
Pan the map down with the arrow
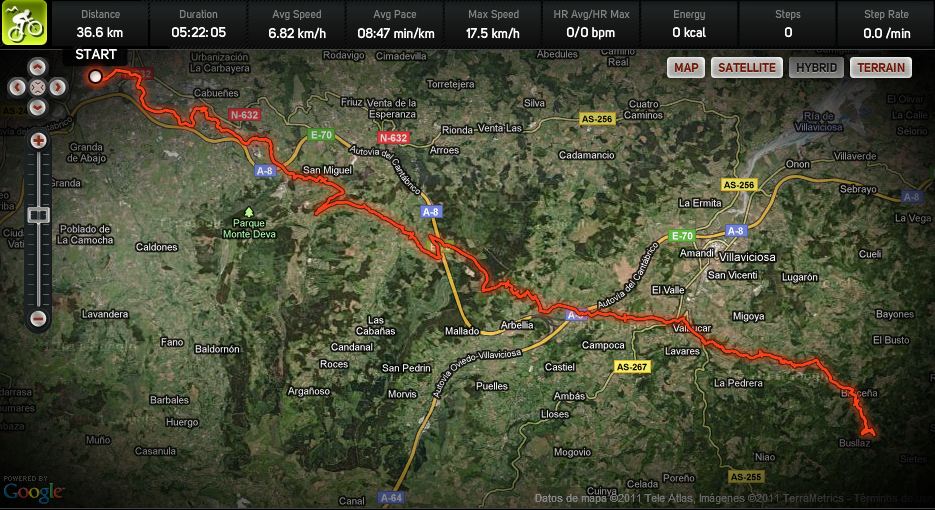click(38, 108)
